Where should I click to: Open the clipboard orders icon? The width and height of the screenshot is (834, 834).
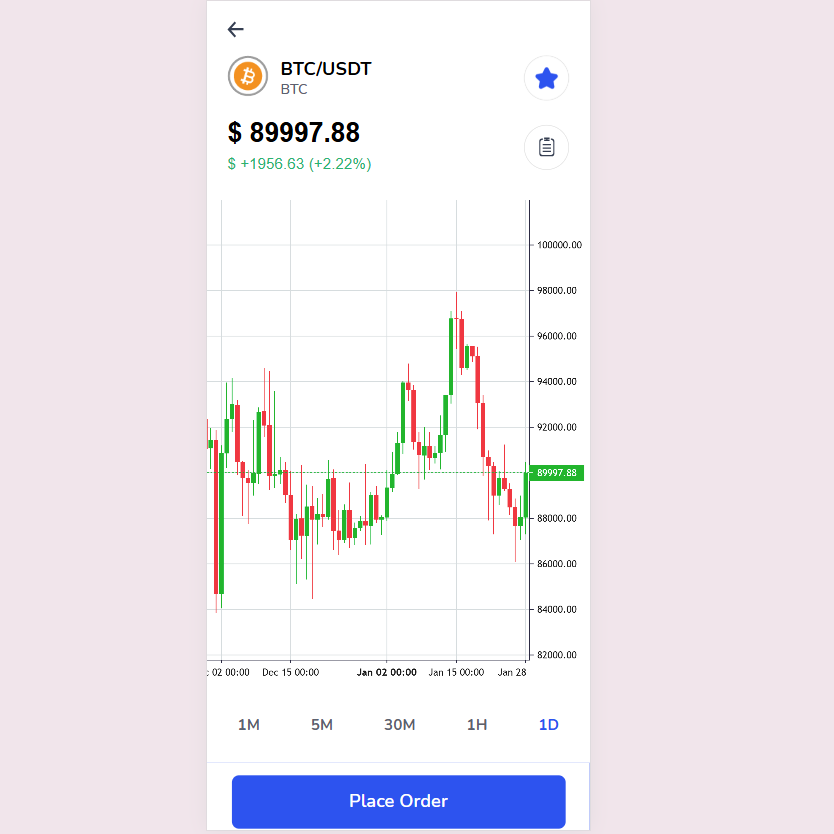click(x=546, y=147)
